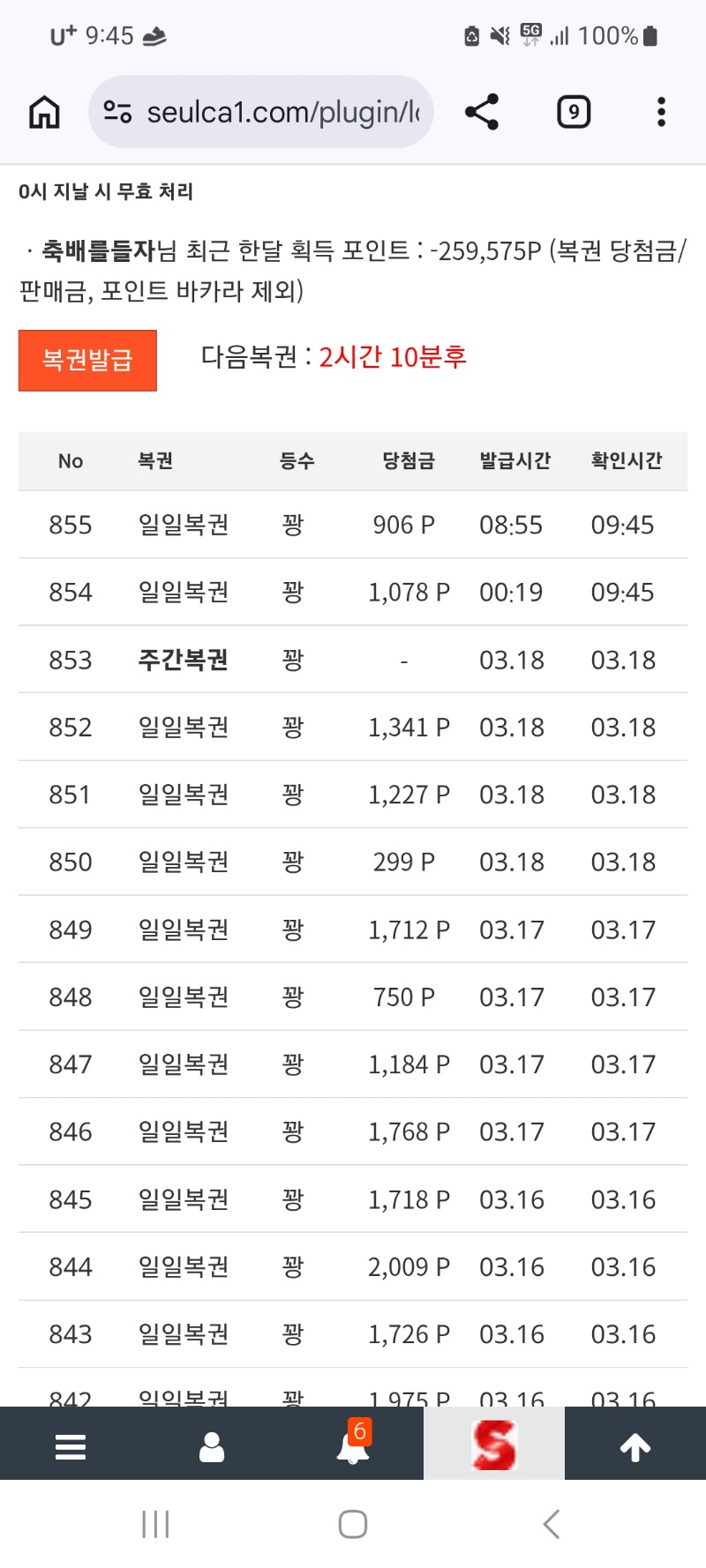
Task: Share this page
Action: pos(482,112)
